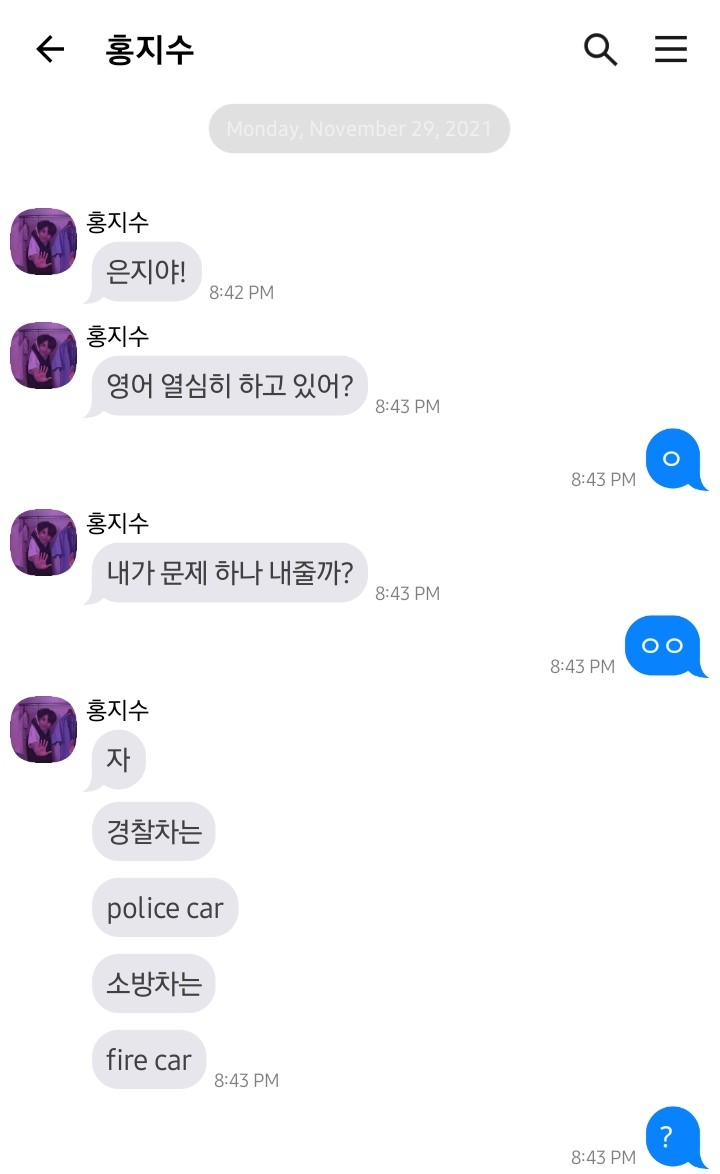
Task: Search within this chat
Action: click(600, 49)
